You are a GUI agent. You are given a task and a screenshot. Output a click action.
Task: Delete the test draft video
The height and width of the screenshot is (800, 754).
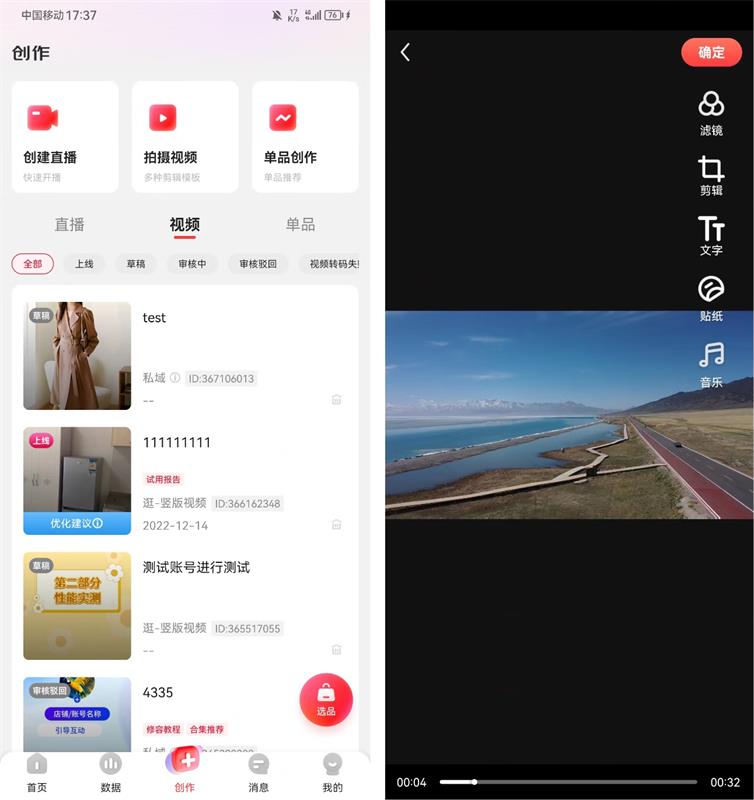(x=336, y=399)
